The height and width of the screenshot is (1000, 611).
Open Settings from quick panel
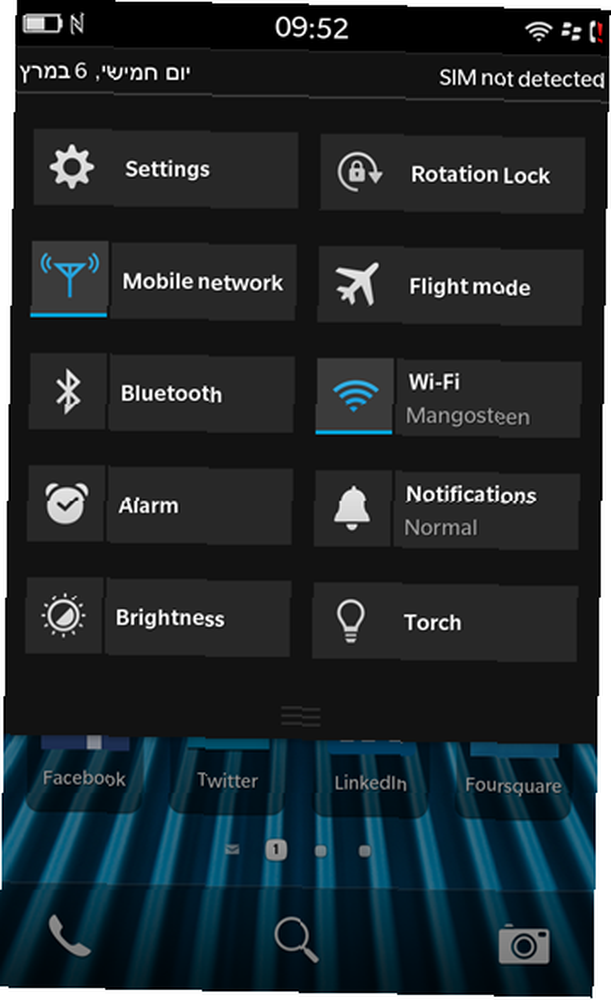166,169
